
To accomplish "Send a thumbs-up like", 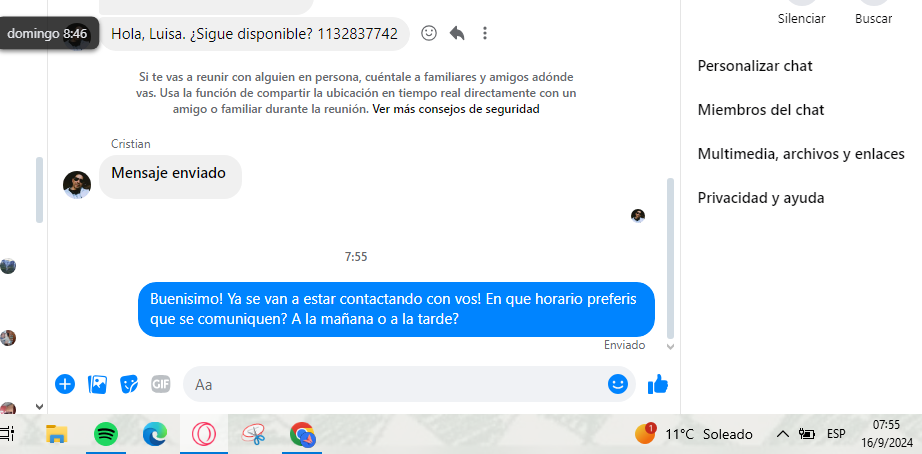I will click(x=658, y=384).
